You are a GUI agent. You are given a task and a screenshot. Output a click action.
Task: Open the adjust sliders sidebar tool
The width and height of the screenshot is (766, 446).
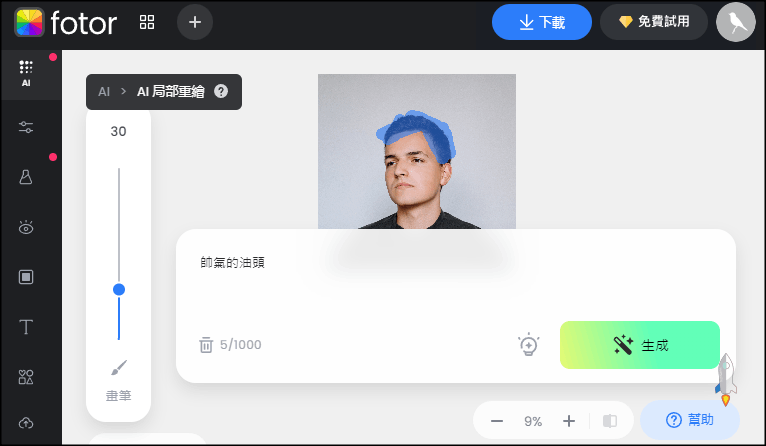[26, 127]
